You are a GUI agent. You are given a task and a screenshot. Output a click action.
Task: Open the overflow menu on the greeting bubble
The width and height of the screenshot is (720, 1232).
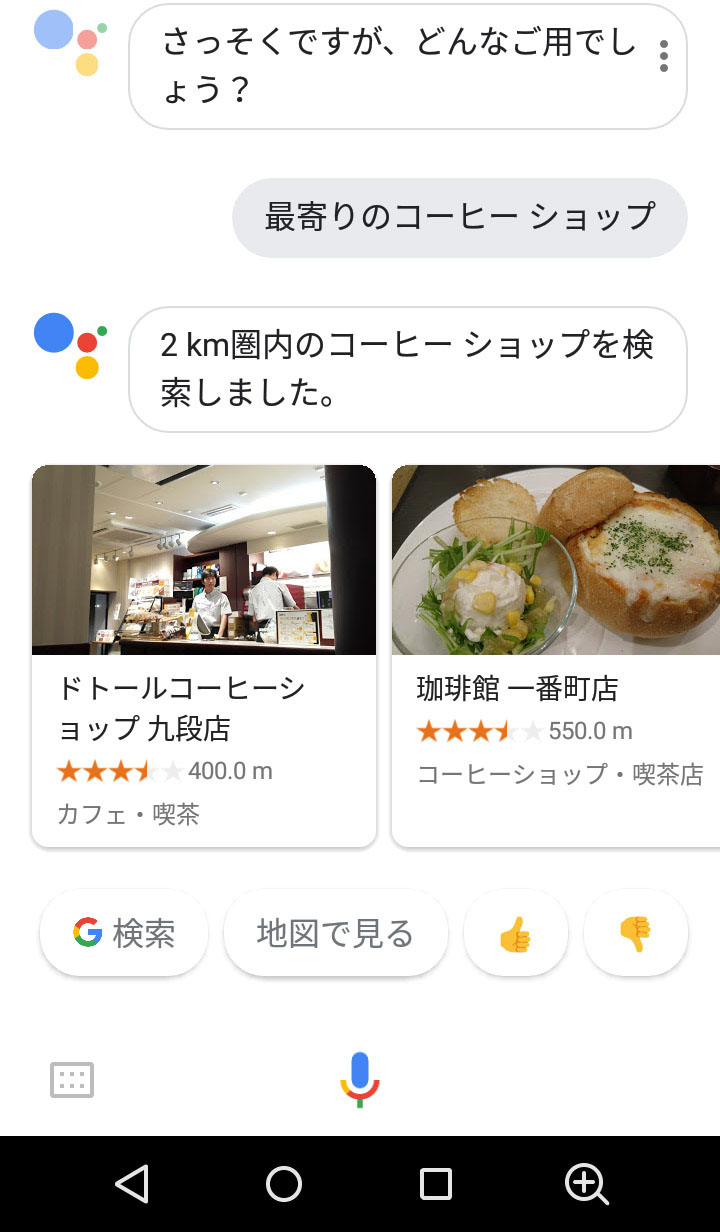663,56
